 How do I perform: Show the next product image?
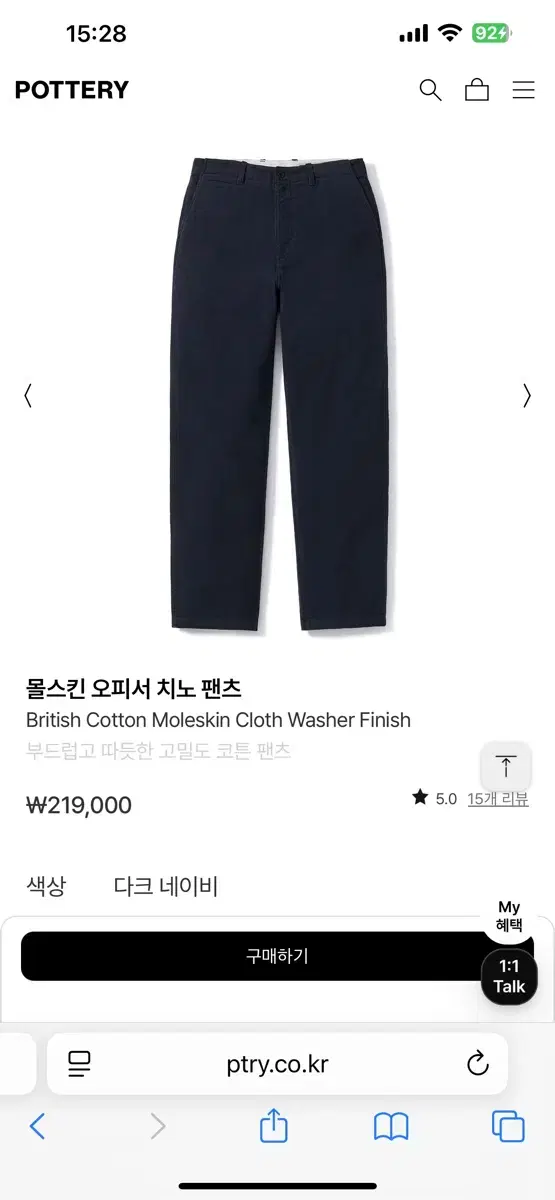[x=527, y=396]
